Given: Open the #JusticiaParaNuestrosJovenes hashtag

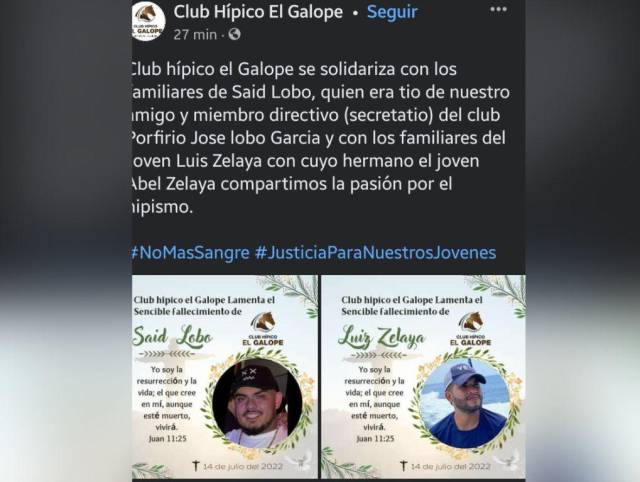Looking at the screenshot, I should [x=375, y=252].
